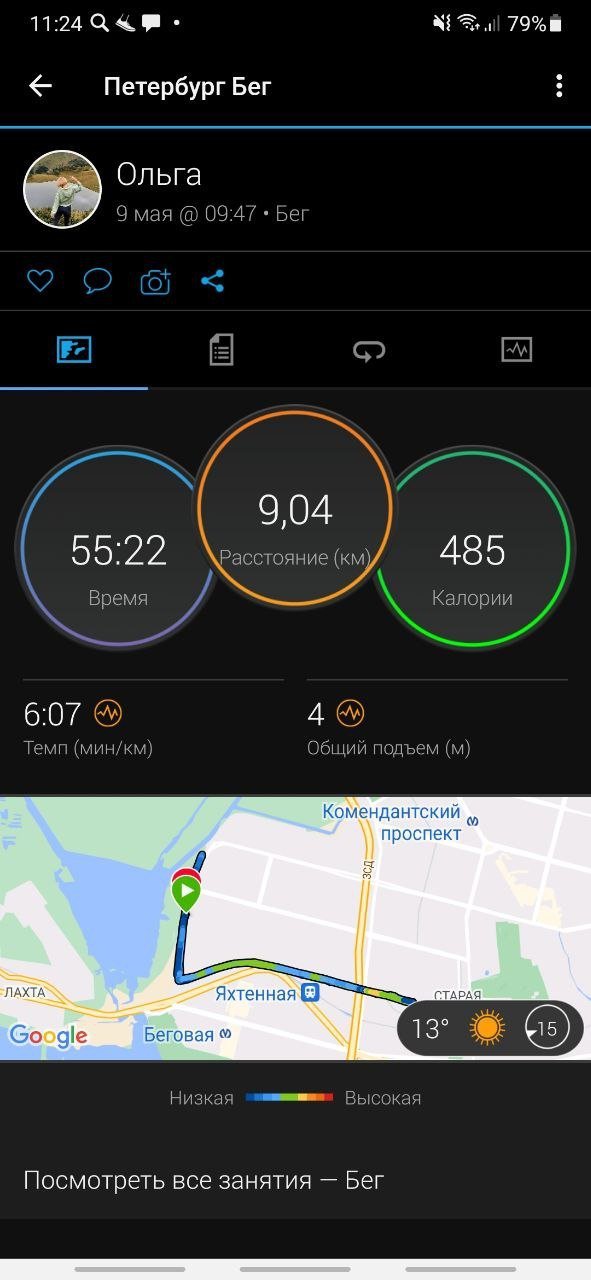The height and width of the screenshot is (1280, 591).
Task: Show insights for Общий подъем
Action: 350,714
